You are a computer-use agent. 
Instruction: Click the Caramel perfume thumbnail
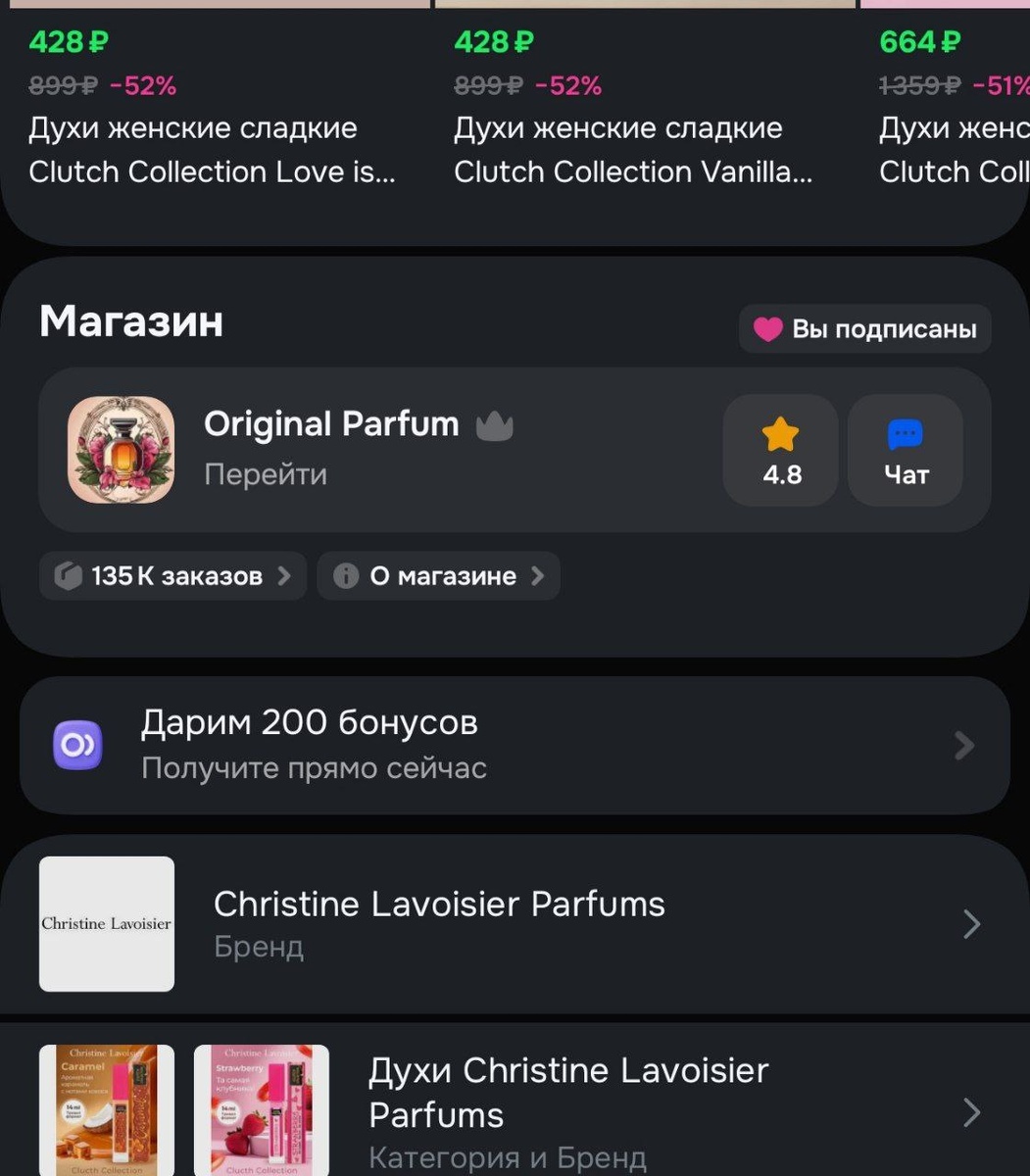pos(107,1110)
